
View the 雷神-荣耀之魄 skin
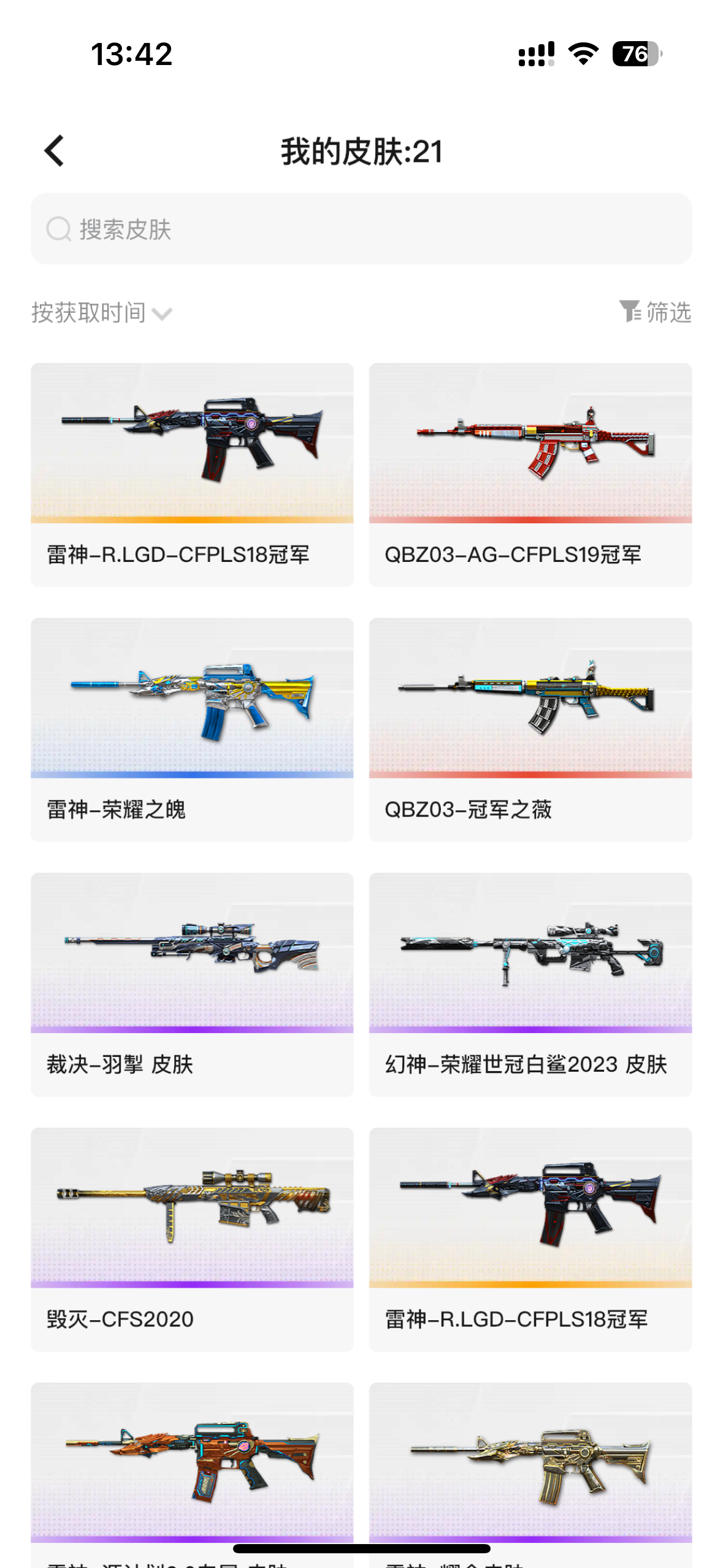(x=192, y=729)
